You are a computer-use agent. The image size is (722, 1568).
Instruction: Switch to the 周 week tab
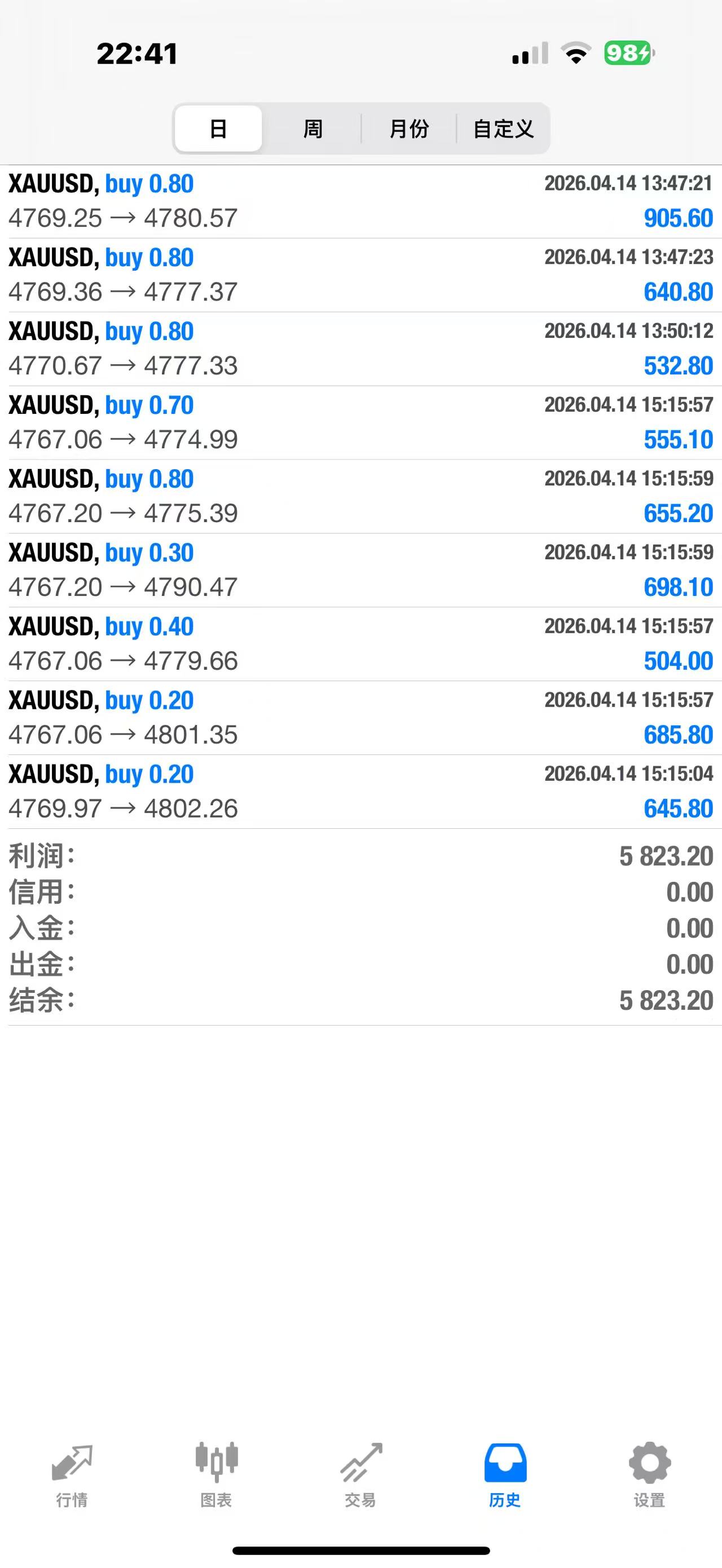coord(312,129)
